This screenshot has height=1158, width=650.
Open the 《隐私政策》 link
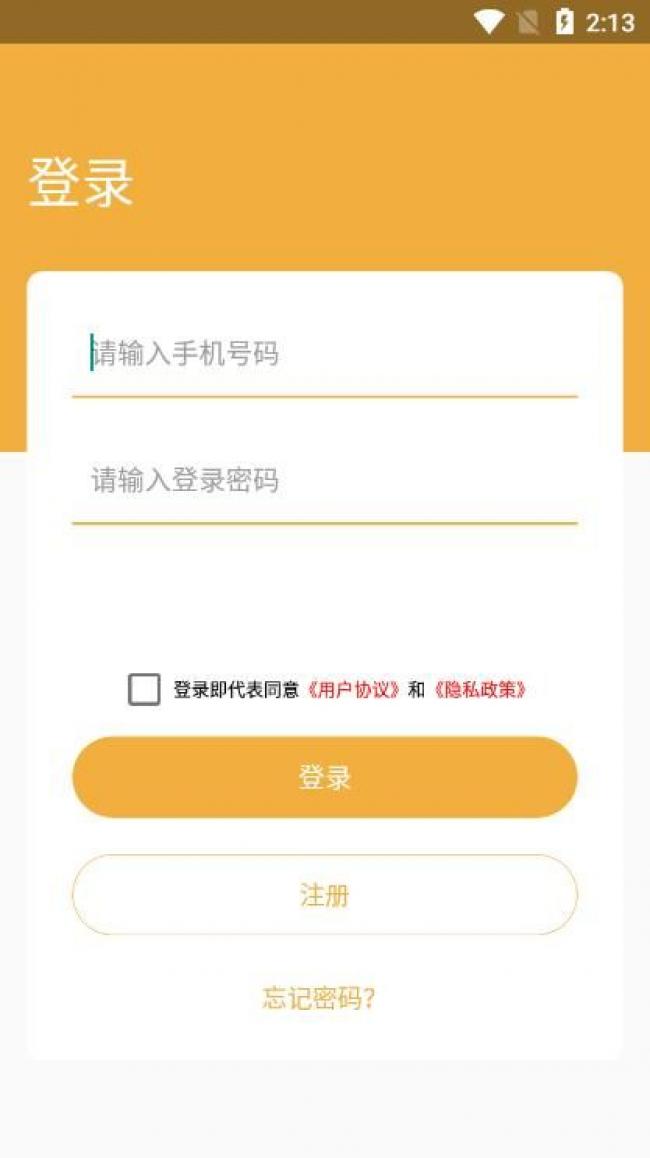(x=480, y=690)
